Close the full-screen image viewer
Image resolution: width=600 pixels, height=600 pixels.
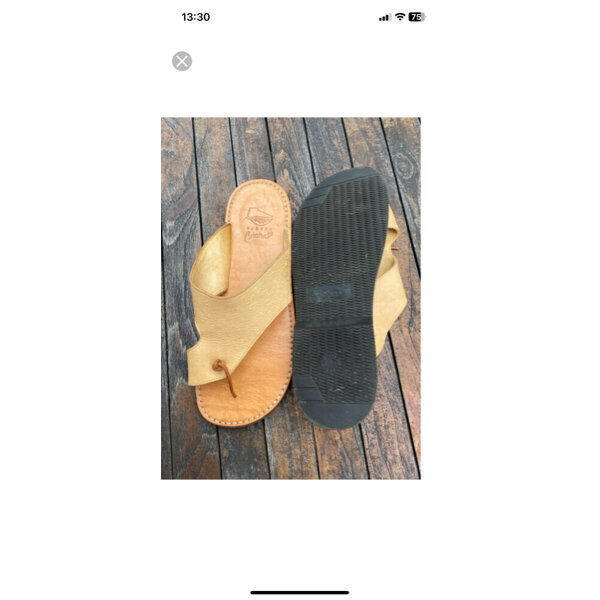click(182, 61)
